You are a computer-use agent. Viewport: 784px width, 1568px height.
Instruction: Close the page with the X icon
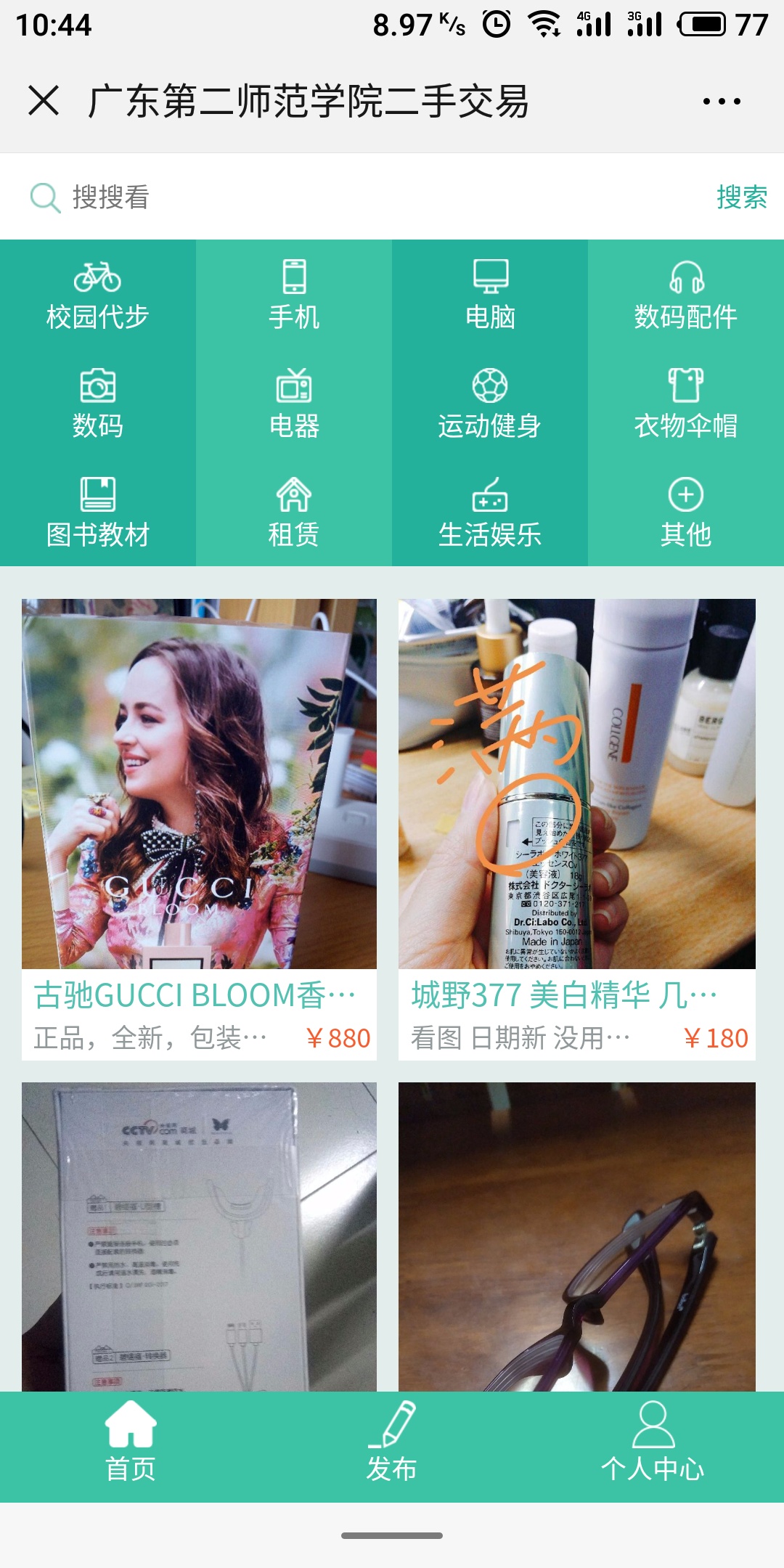pos(44,100)
